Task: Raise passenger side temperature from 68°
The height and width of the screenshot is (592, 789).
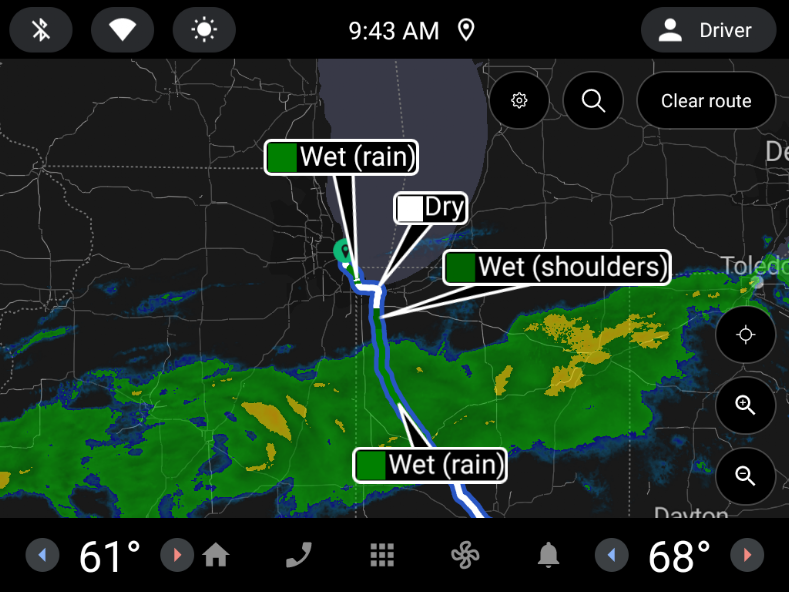Action: click(747, 555)
